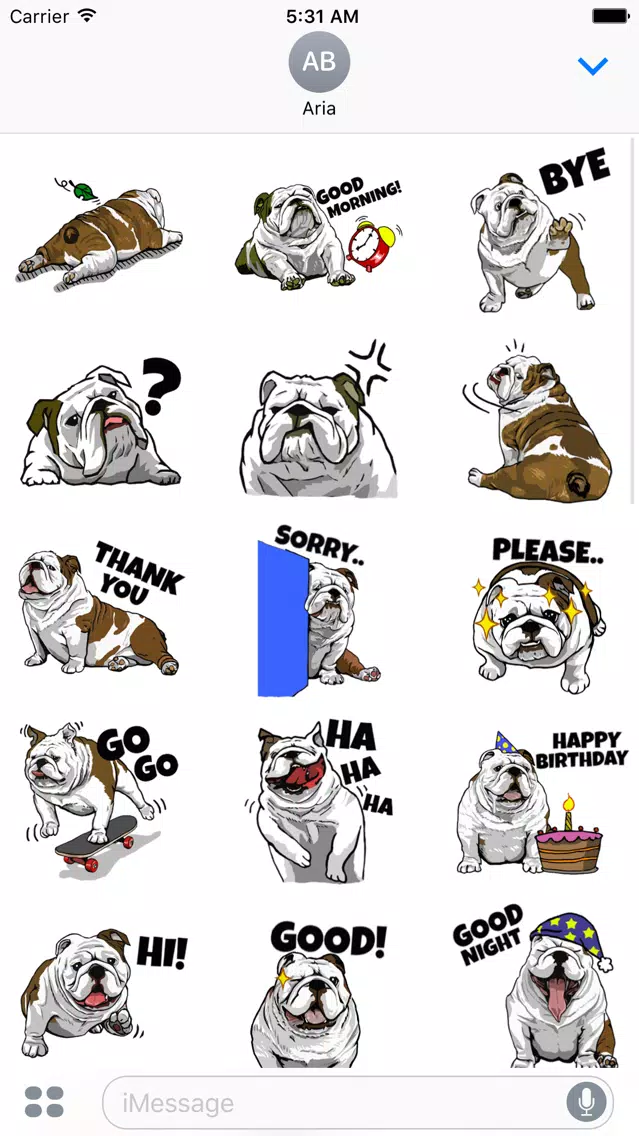Pick the Go Go skateboard sticker

[x=99, y=797]
